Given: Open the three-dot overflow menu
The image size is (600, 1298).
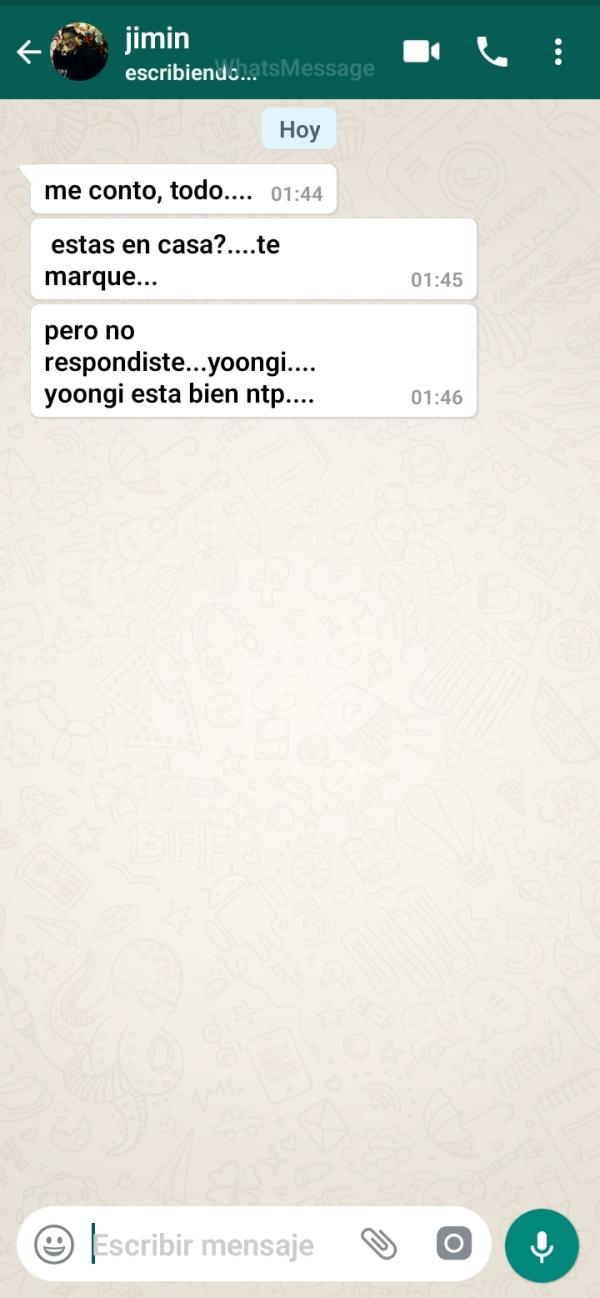Looking at the screenshot, I should [558, 51].
